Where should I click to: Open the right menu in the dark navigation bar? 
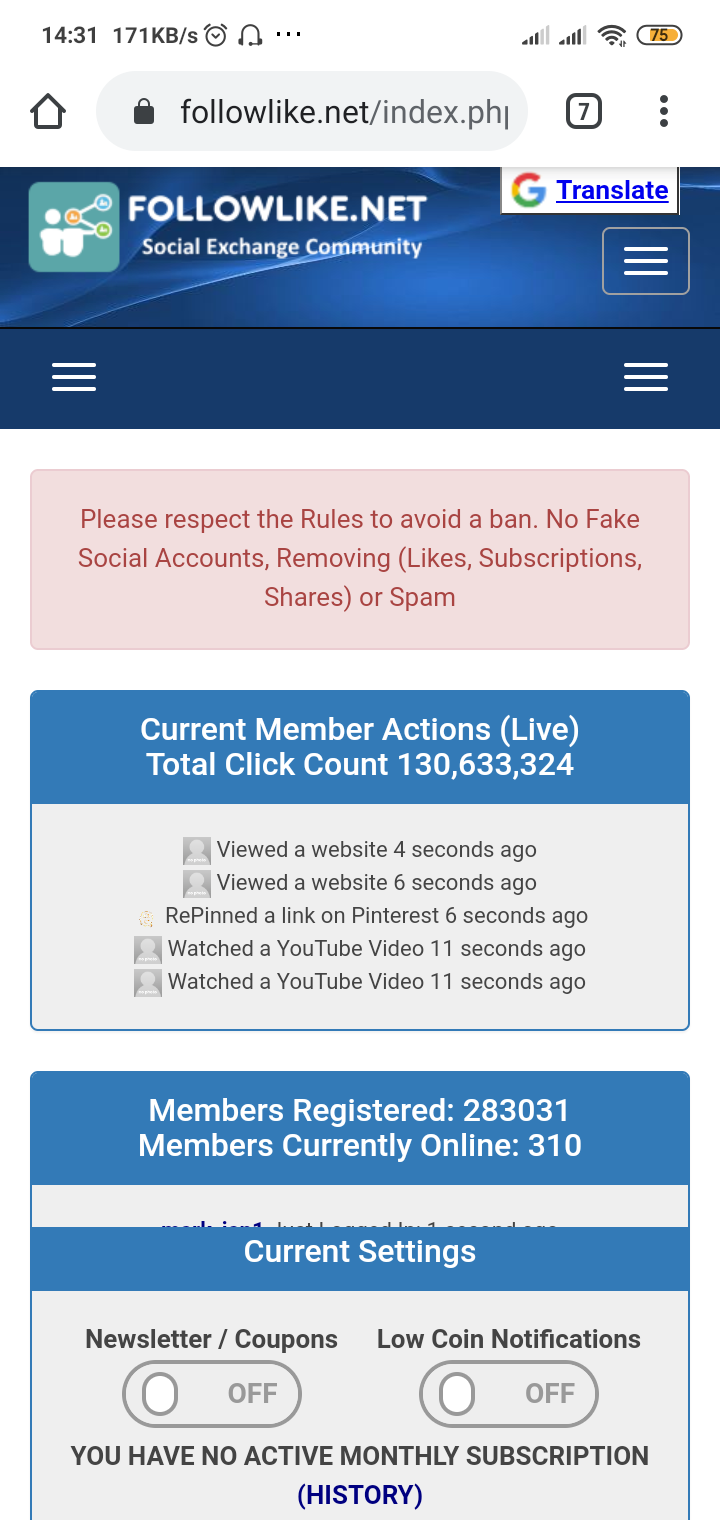point(645,378)
